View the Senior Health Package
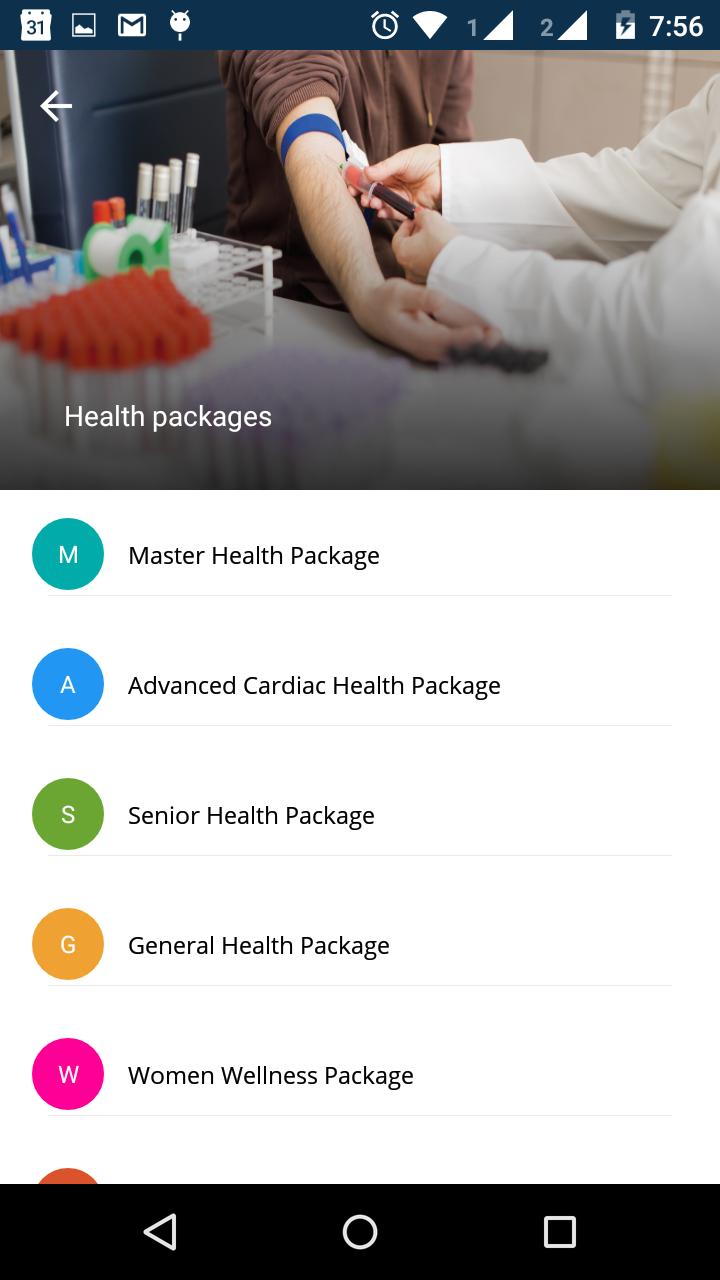This screenshot has height=1280, width=720. [x=251, y=816]
